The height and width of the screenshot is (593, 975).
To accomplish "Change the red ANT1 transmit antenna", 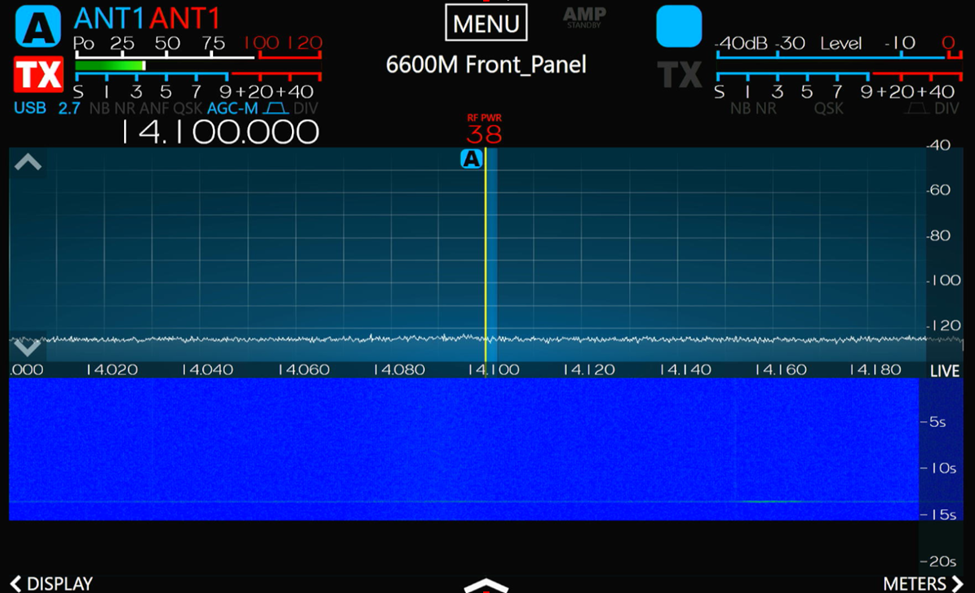I will (x=185, y=17).
